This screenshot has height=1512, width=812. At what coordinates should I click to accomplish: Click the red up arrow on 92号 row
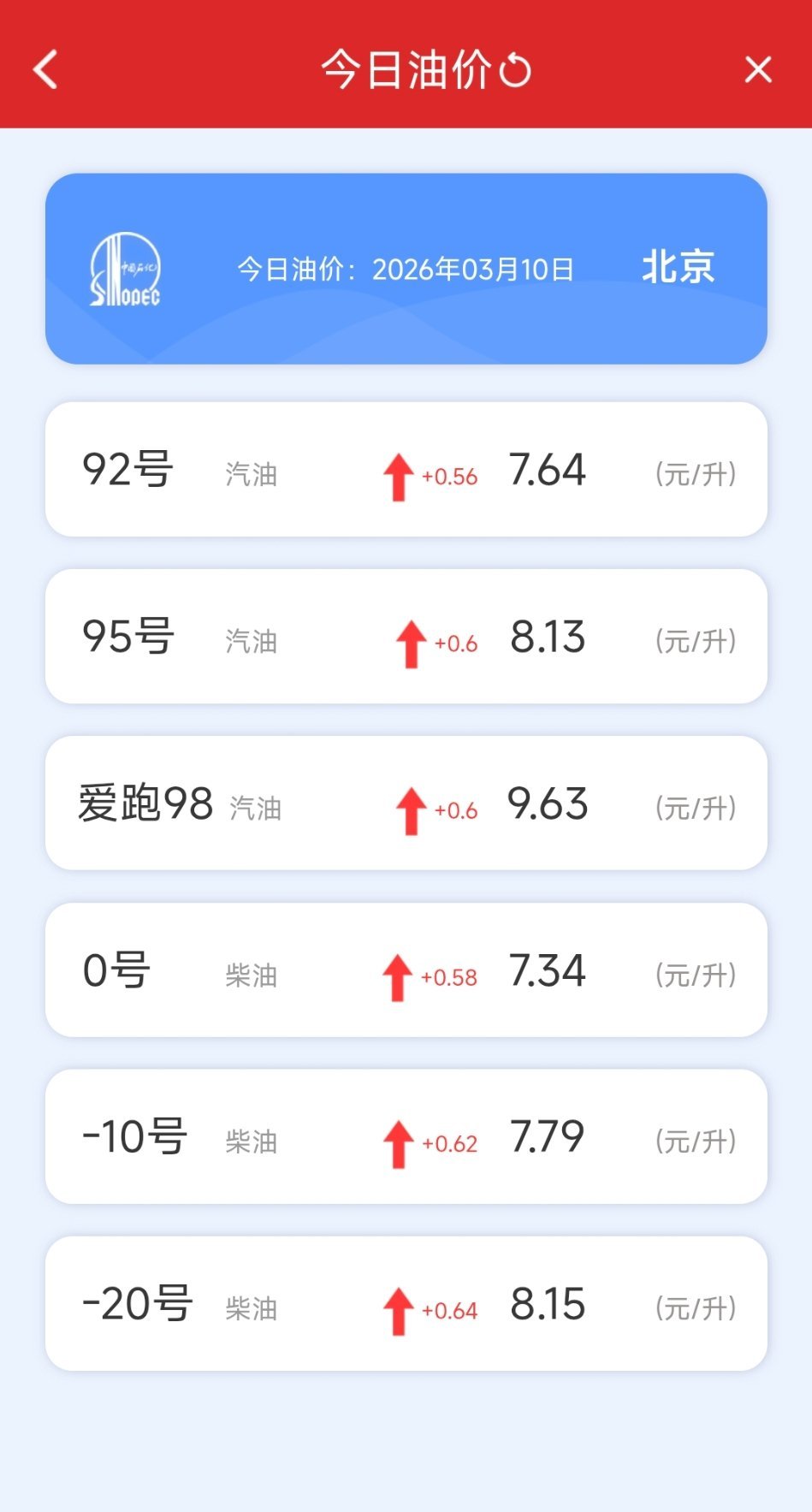tap(397, 473)
